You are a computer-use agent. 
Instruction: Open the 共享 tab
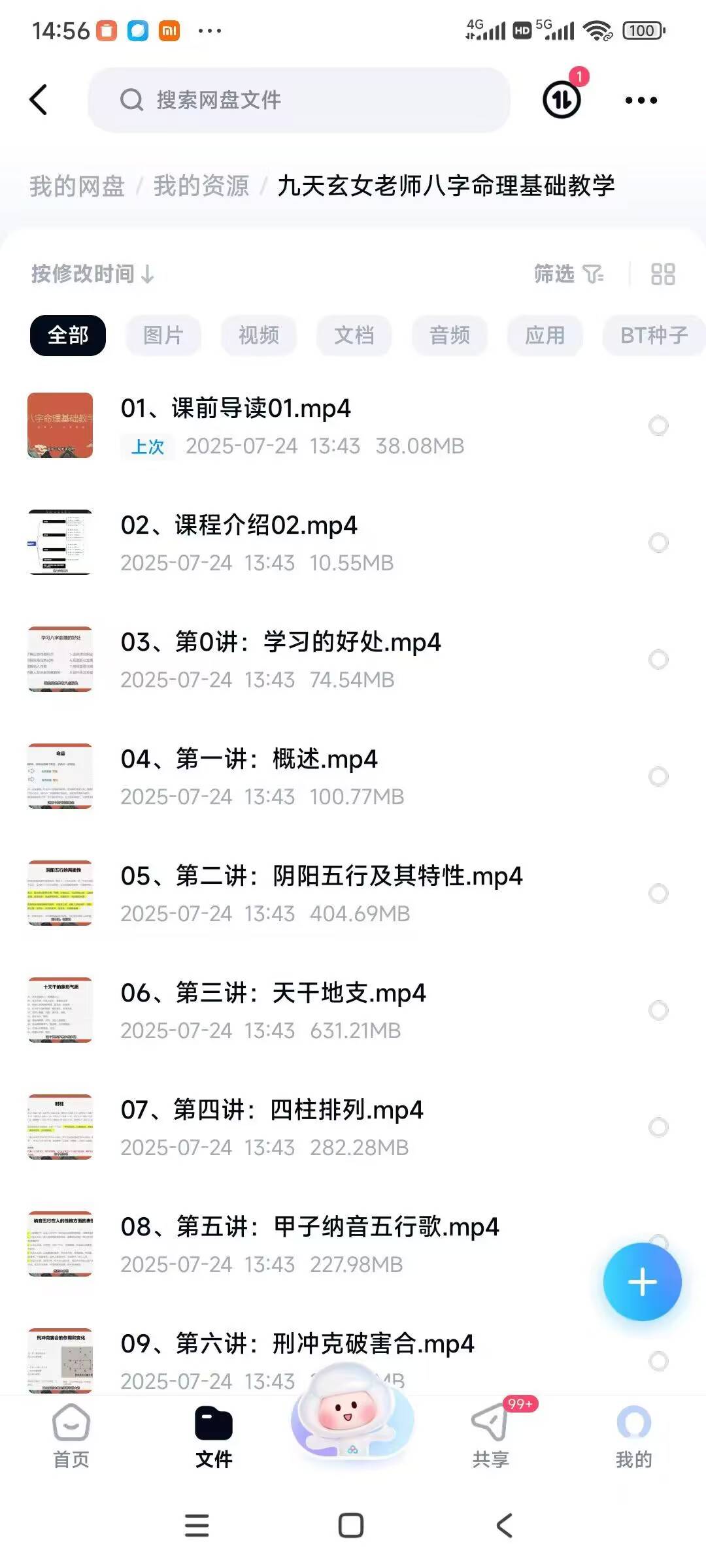click(x=490, y=1434)
